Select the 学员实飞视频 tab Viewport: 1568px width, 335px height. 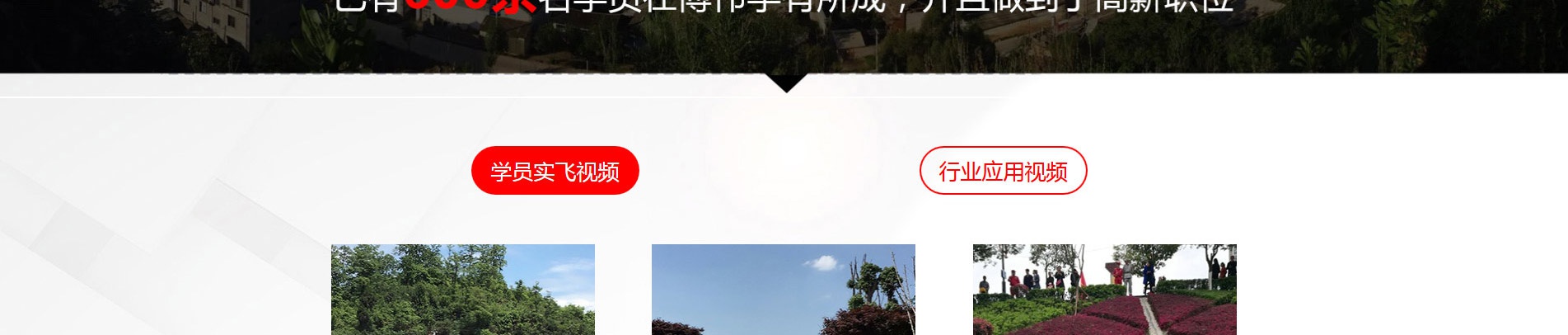pos(555,171)
